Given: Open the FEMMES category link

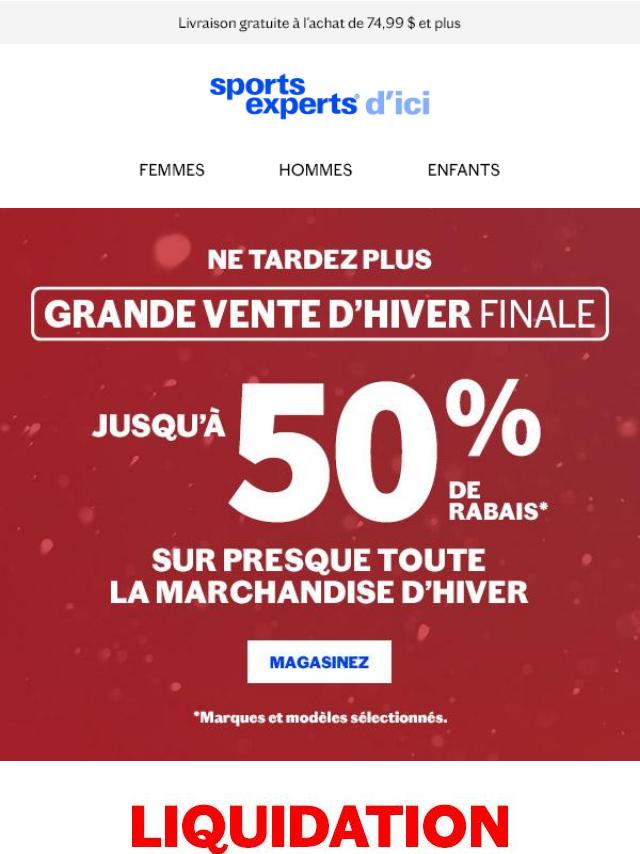Looking at the screenshot, I should [171, 170].
